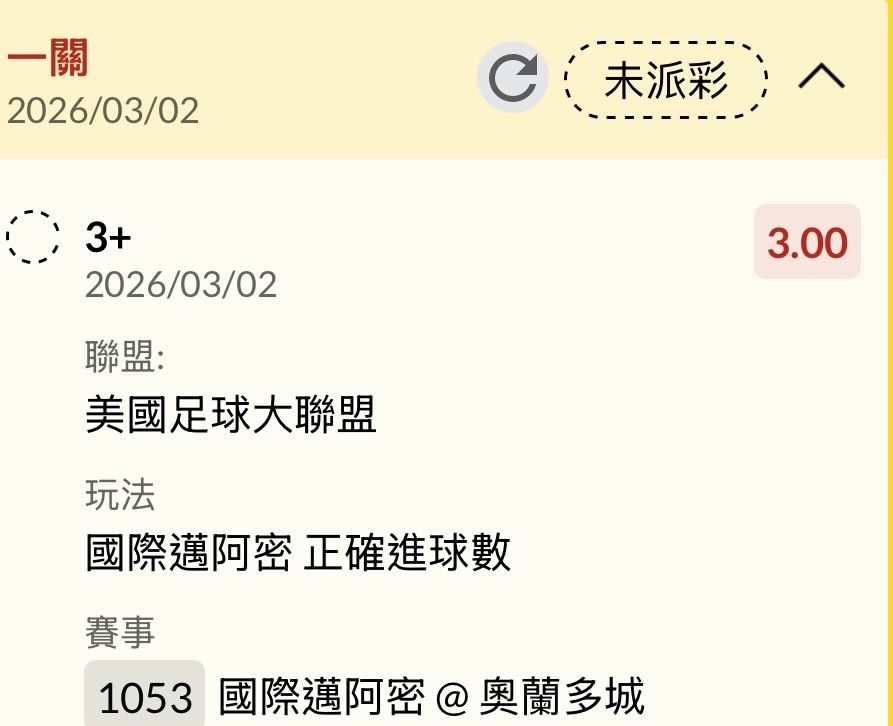
Task: Refresh the bet status with the reload icon
Action: [x=512, y=77]
